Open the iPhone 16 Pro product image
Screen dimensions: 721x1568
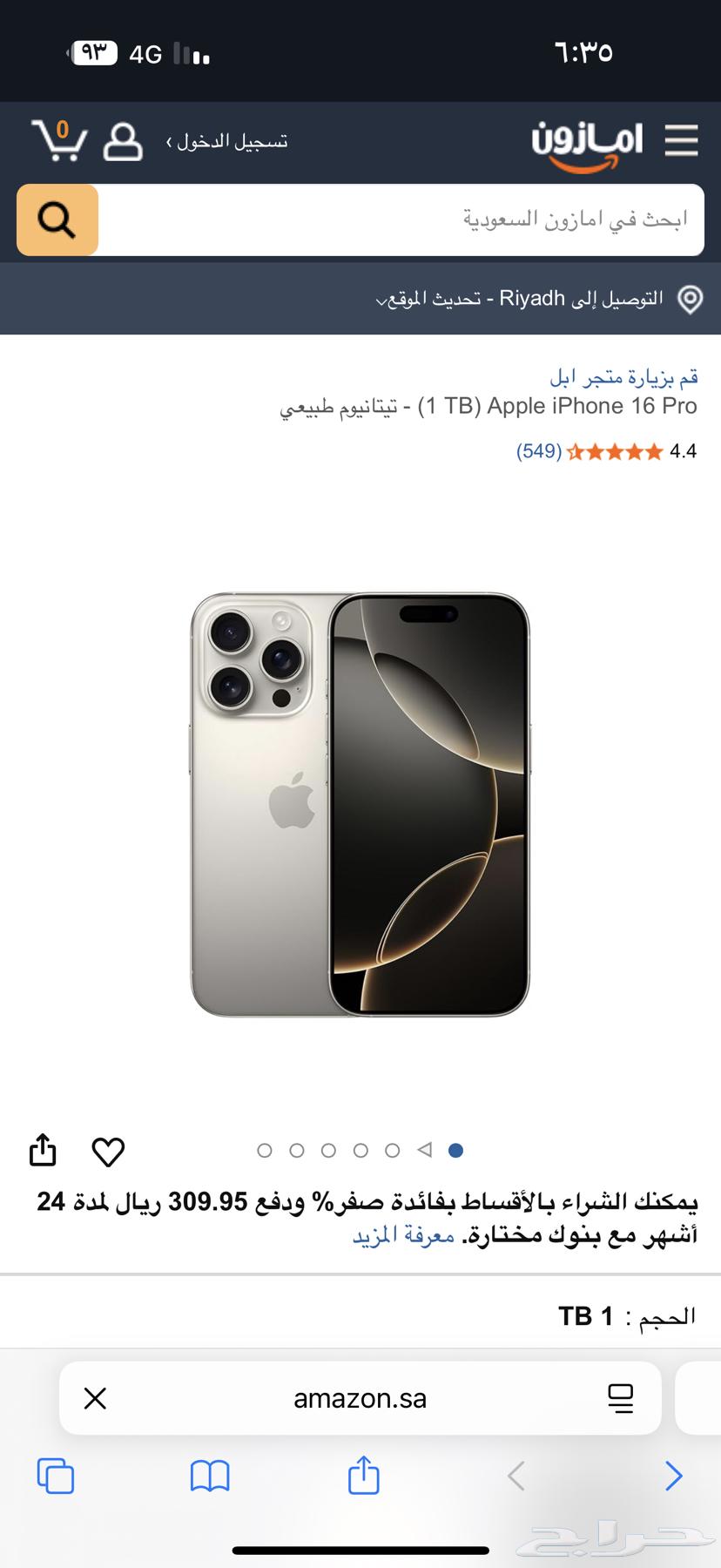tap(360, 804)
